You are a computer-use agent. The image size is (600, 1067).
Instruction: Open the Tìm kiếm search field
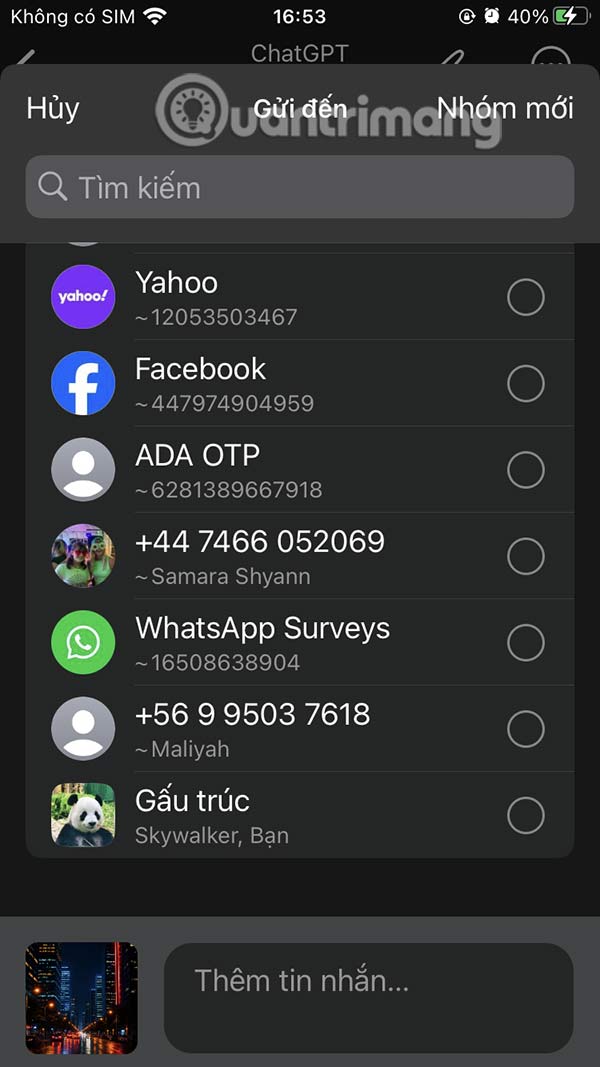(x=300, y=187)
